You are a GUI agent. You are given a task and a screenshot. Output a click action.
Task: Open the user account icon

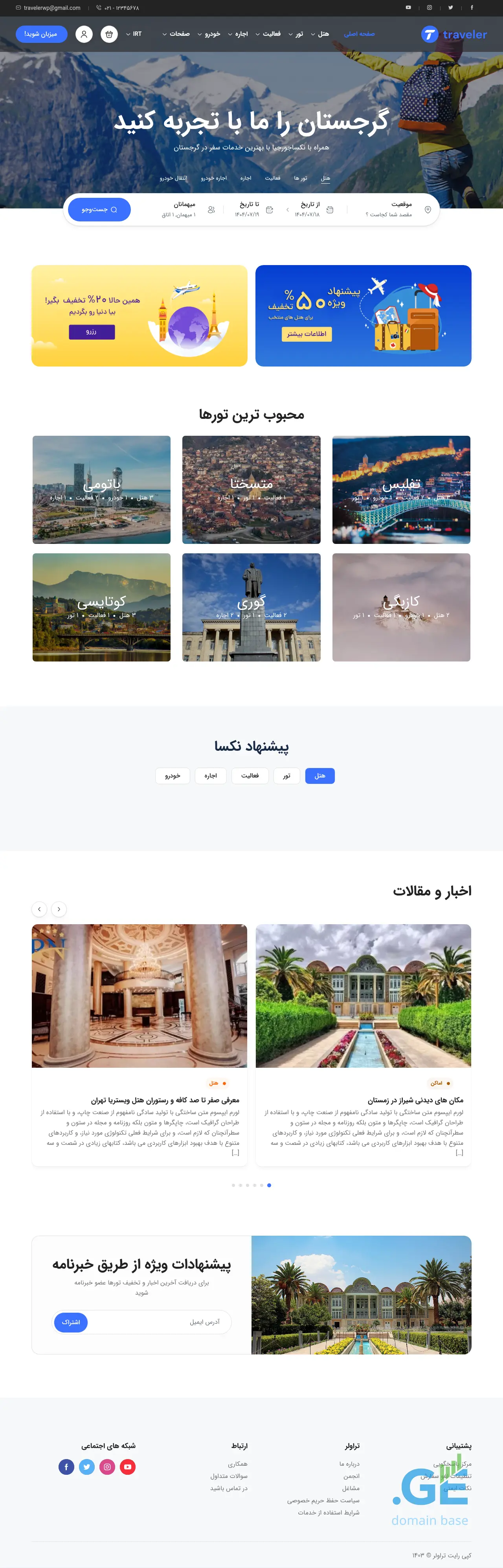pos(84,34)
